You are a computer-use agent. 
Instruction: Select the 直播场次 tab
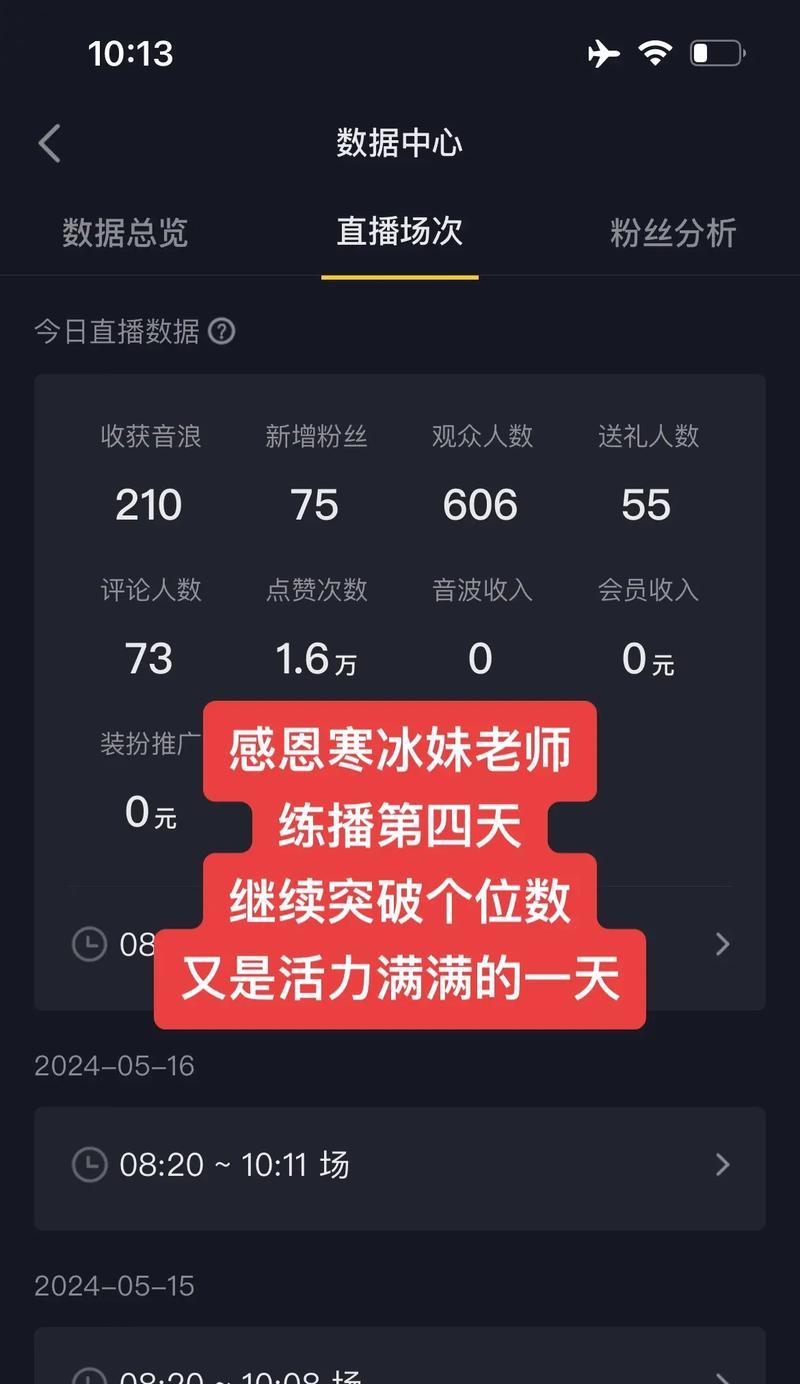(x=400, y=232)
